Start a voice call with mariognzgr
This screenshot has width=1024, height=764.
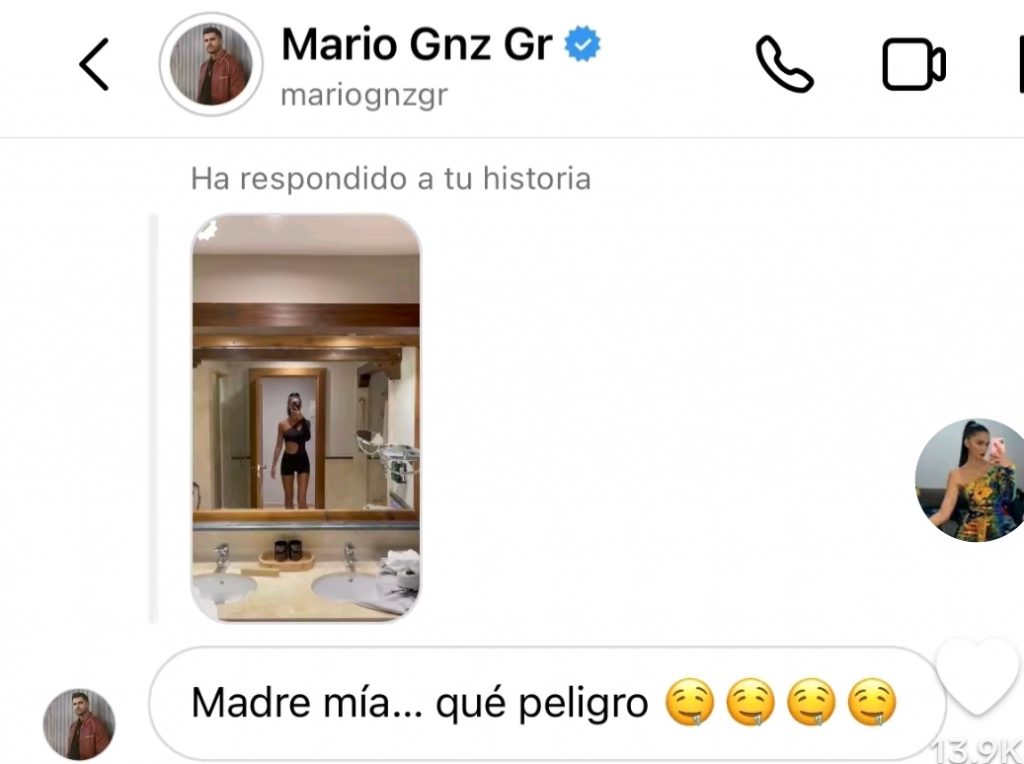(783, 65)
